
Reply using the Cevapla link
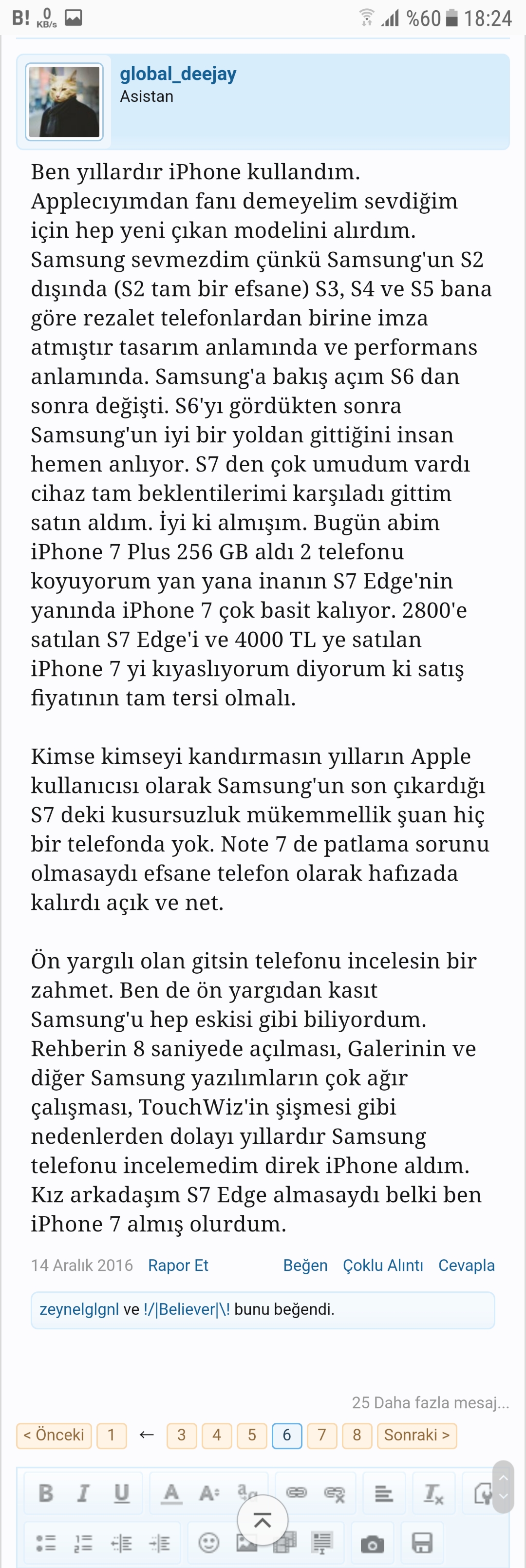467,1266
